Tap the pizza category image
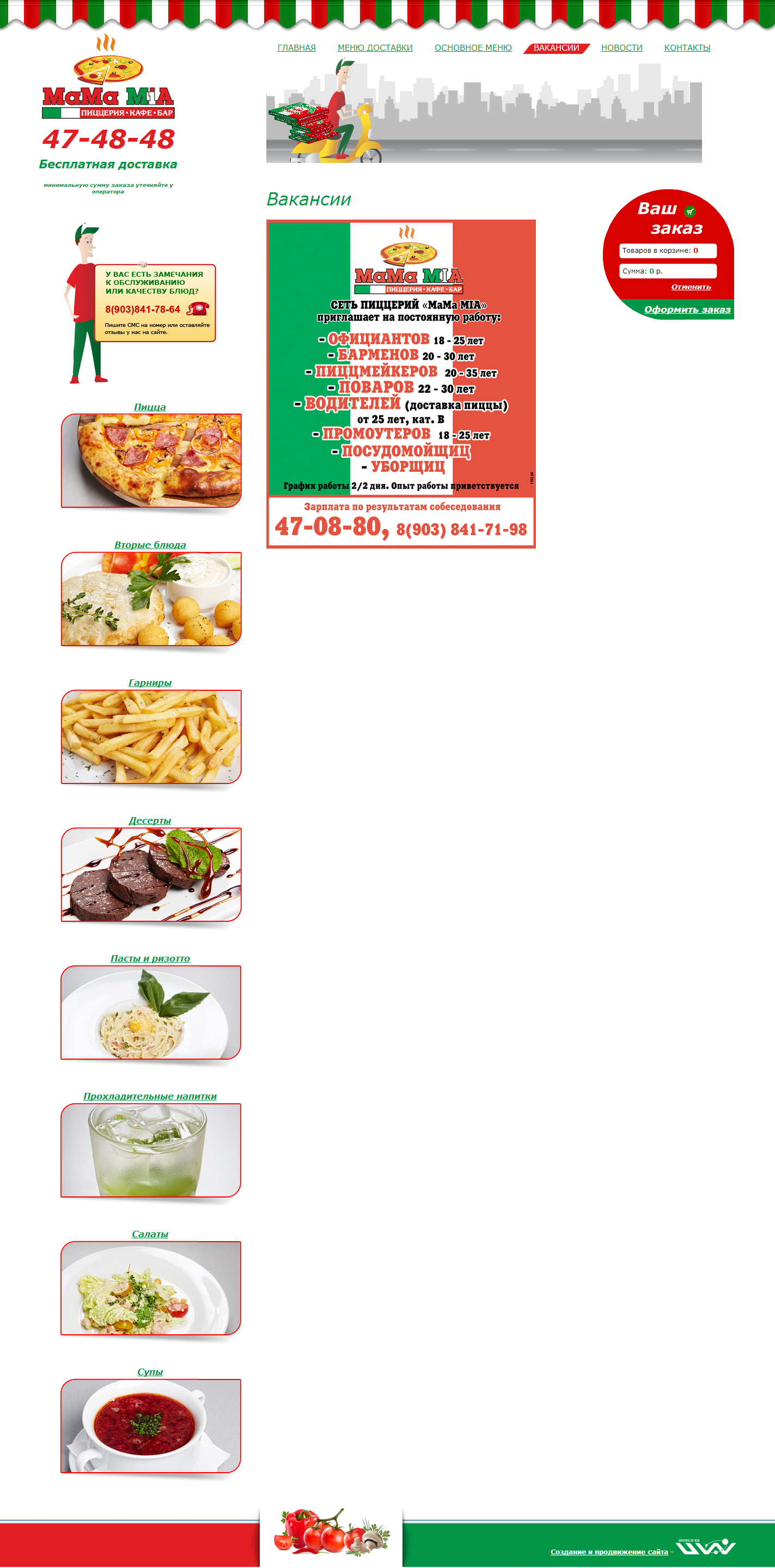The image size is (775, 1568). (151, 461)
